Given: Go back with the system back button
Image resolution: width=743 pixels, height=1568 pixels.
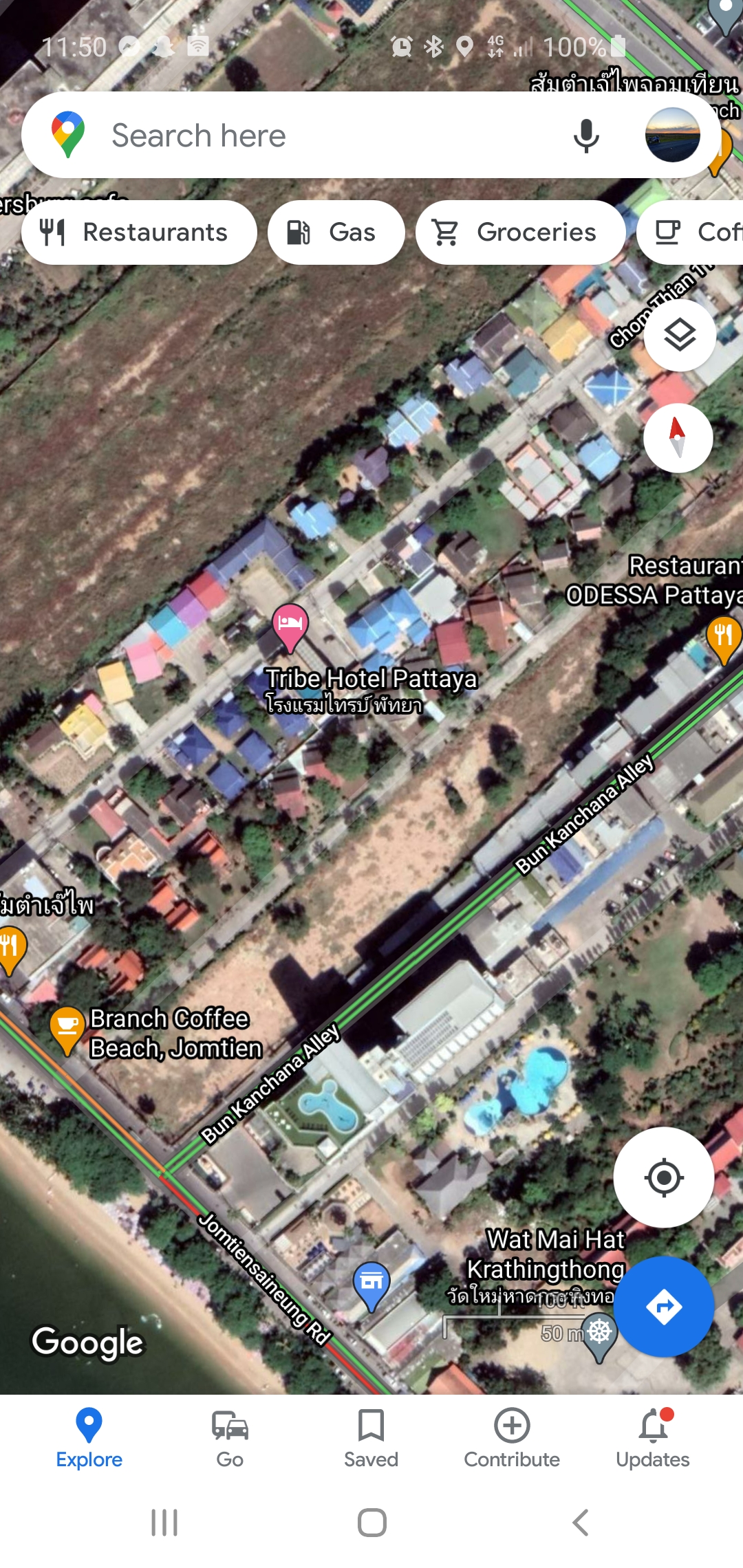Looking at the screenshot, I should tap(581, 1523).
